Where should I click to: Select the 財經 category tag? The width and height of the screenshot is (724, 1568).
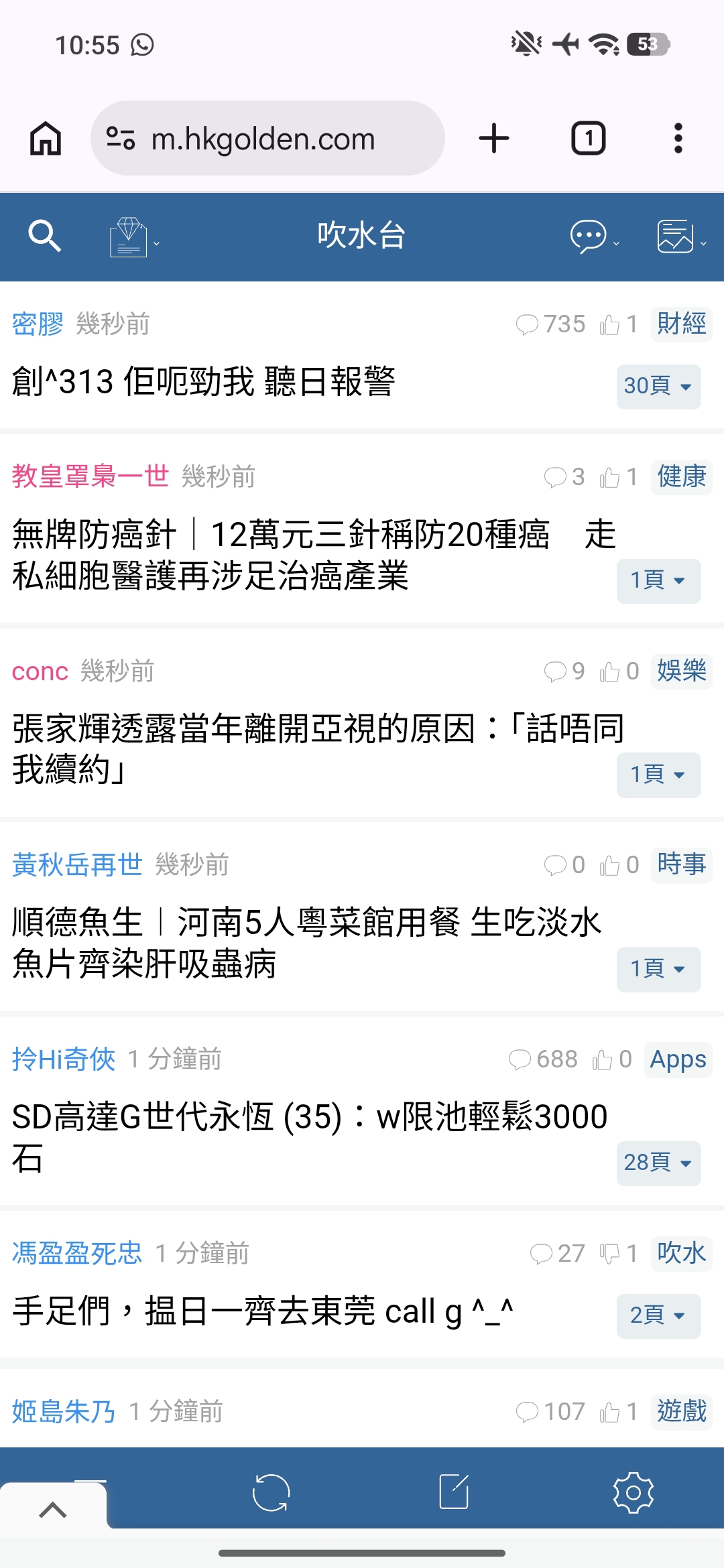(681, 324)
